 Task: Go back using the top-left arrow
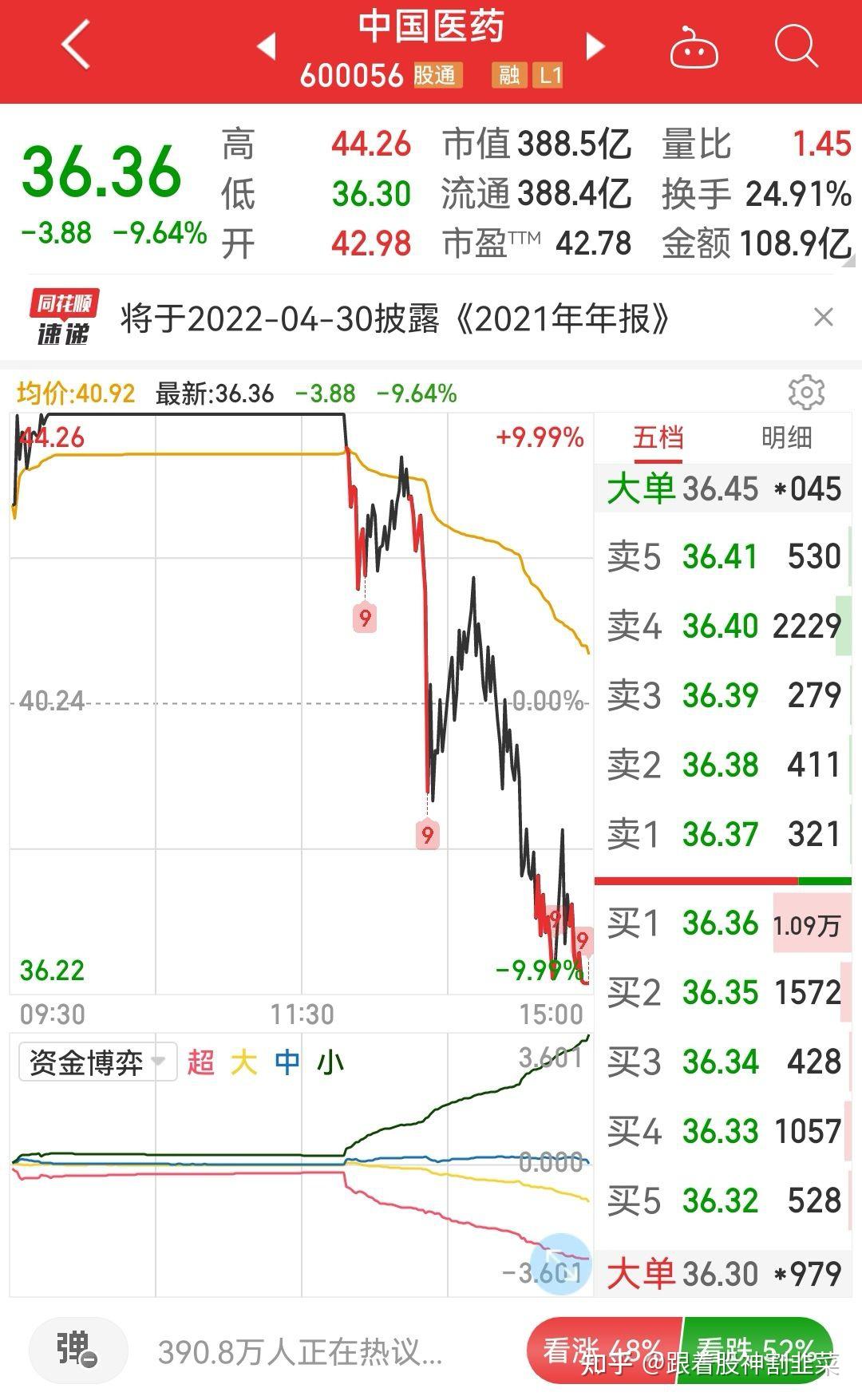(x=75, y=45)
